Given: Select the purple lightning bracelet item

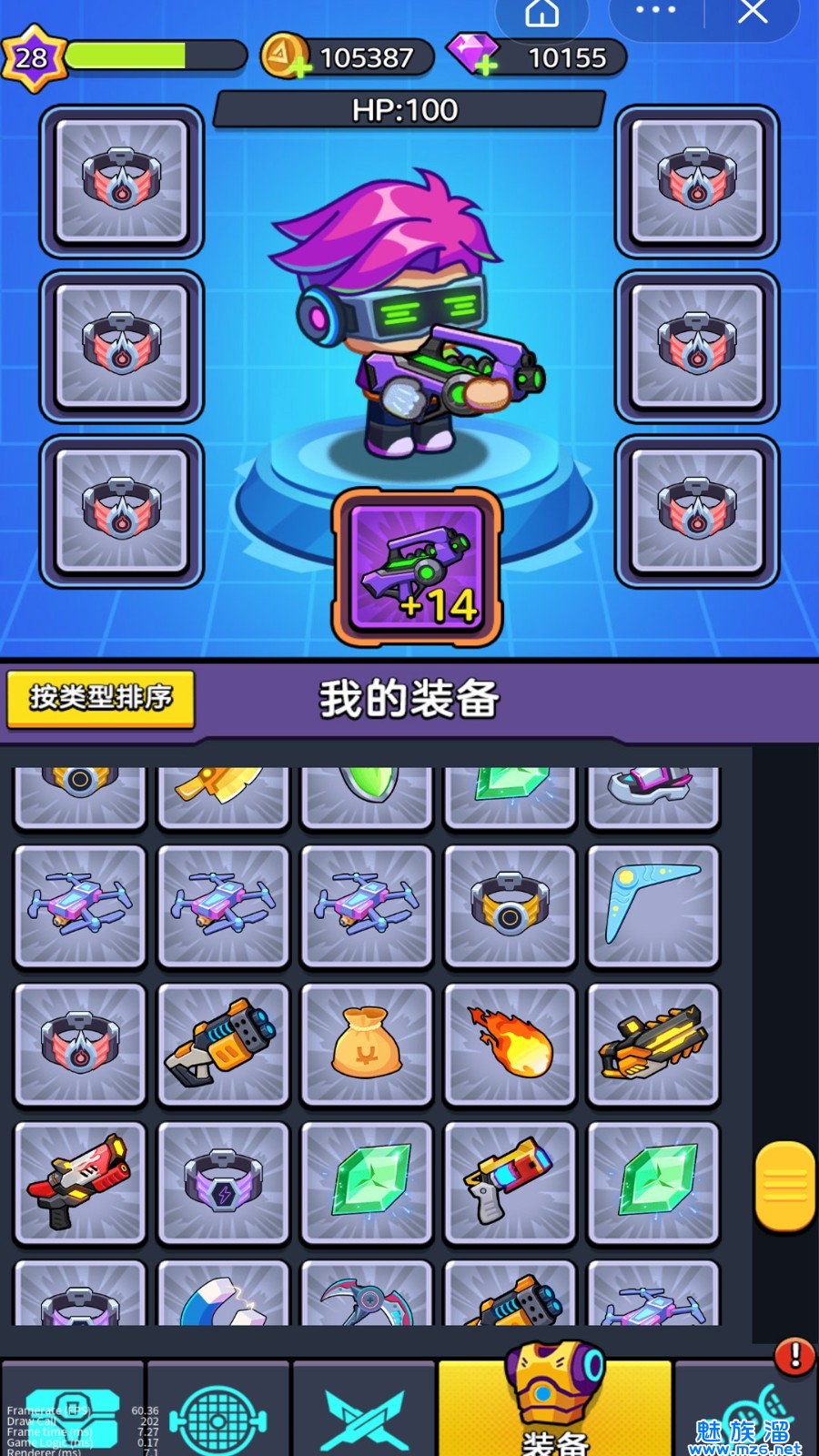Looking at the screenshot, I should (x=223, y=1182).
